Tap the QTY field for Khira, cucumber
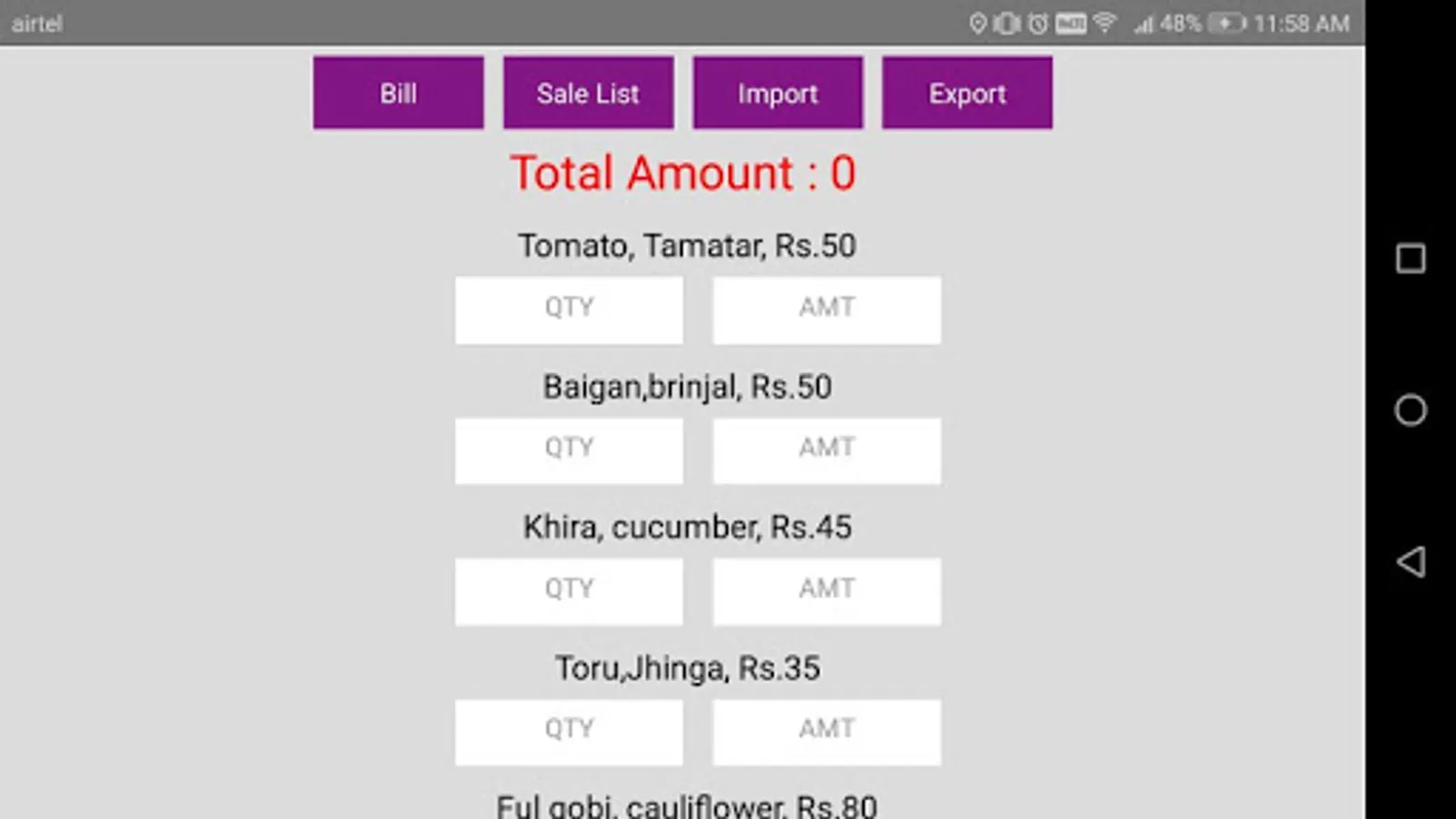 pyautogui.click(x=569, y=591)
